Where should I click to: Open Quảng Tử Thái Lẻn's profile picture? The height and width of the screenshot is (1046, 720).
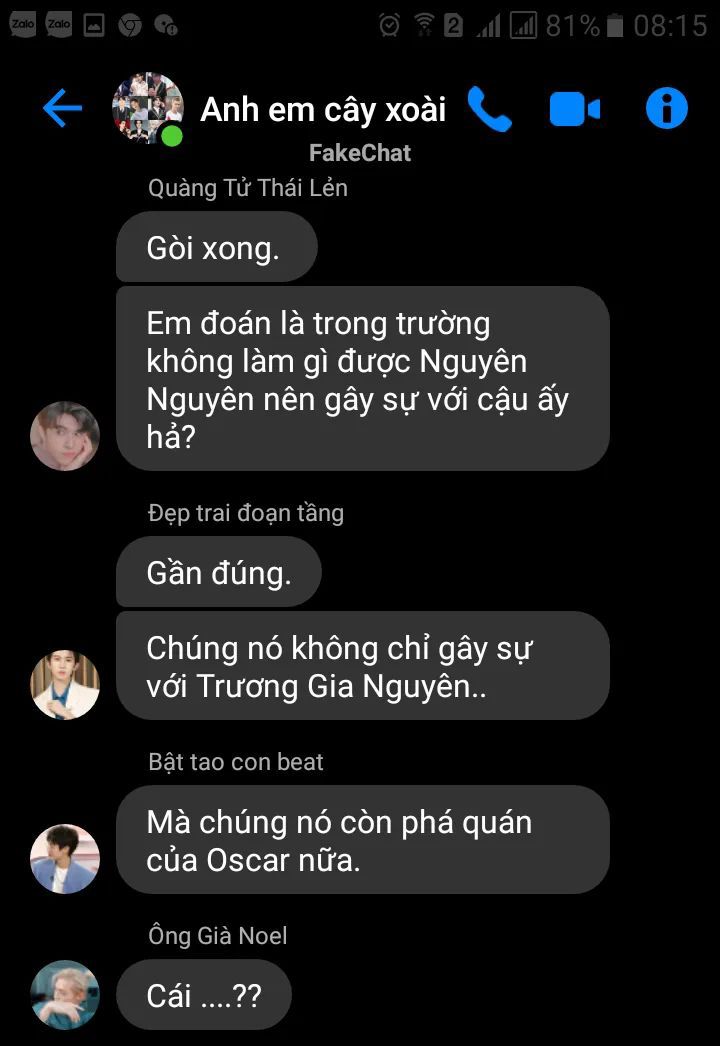pyautogui.click(x=65, y=436)
